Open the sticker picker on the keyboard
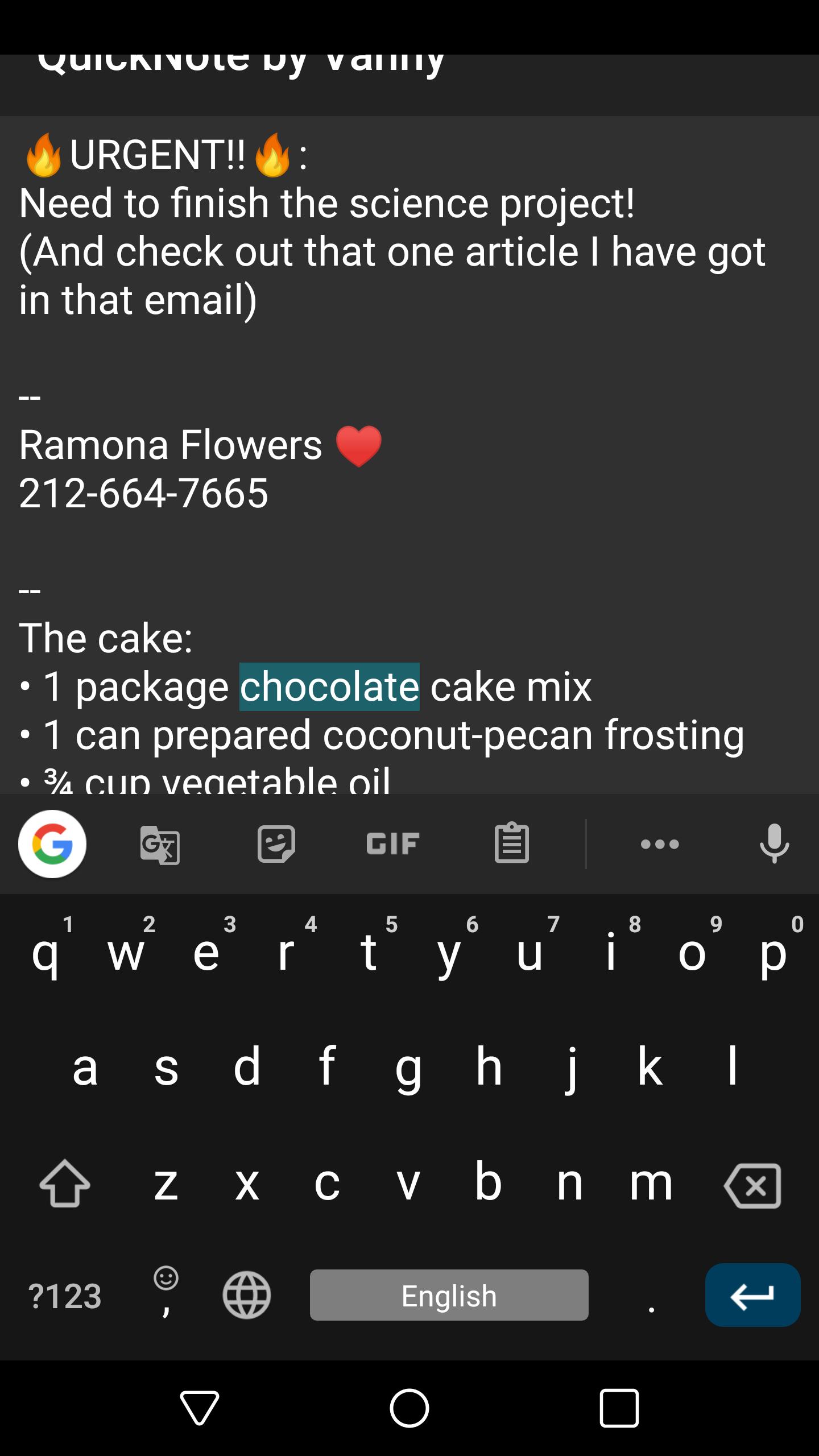The width and height of the screenshot is (819, 1456). (x=276, y=844)
